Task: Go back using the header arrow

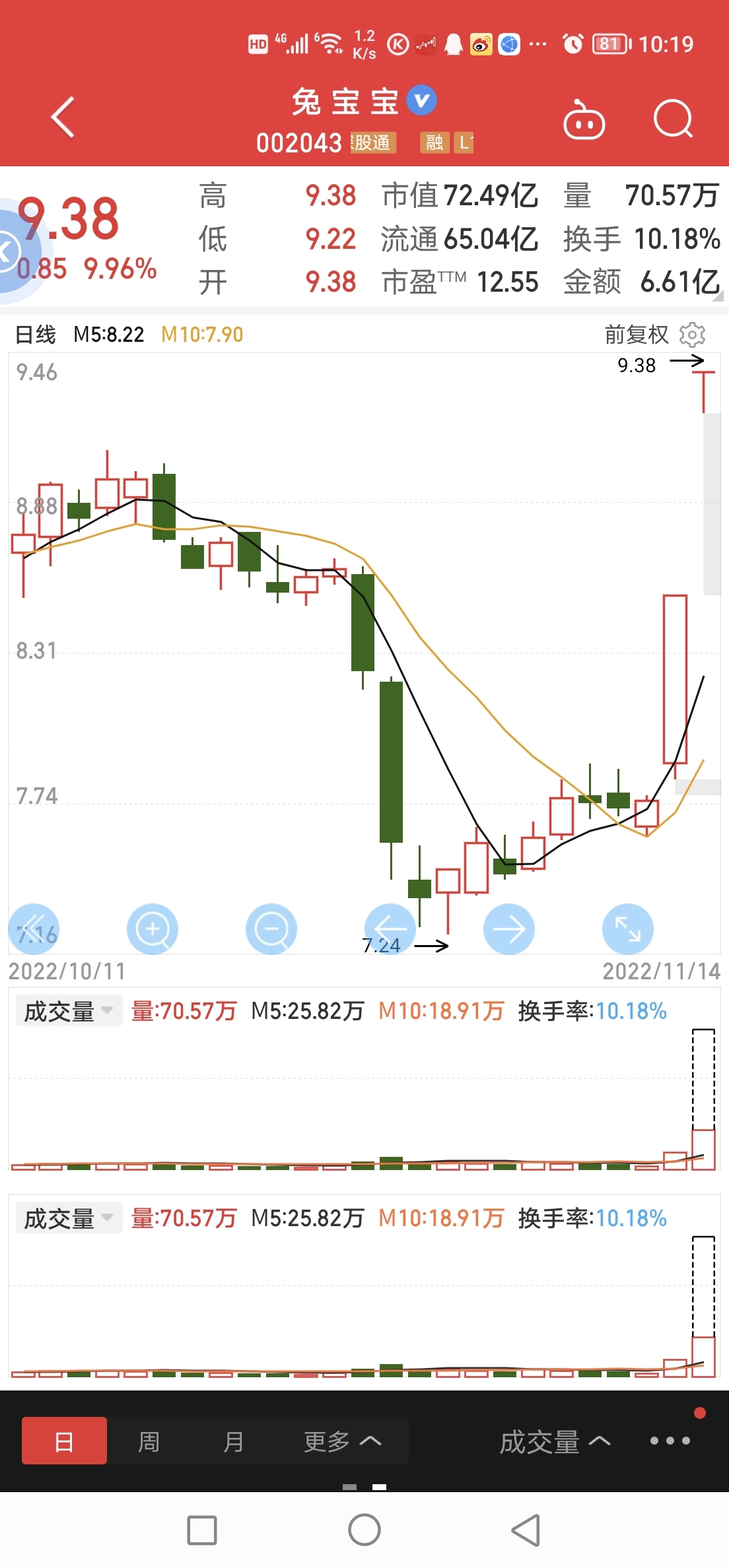Action: (x=63, y=117)
